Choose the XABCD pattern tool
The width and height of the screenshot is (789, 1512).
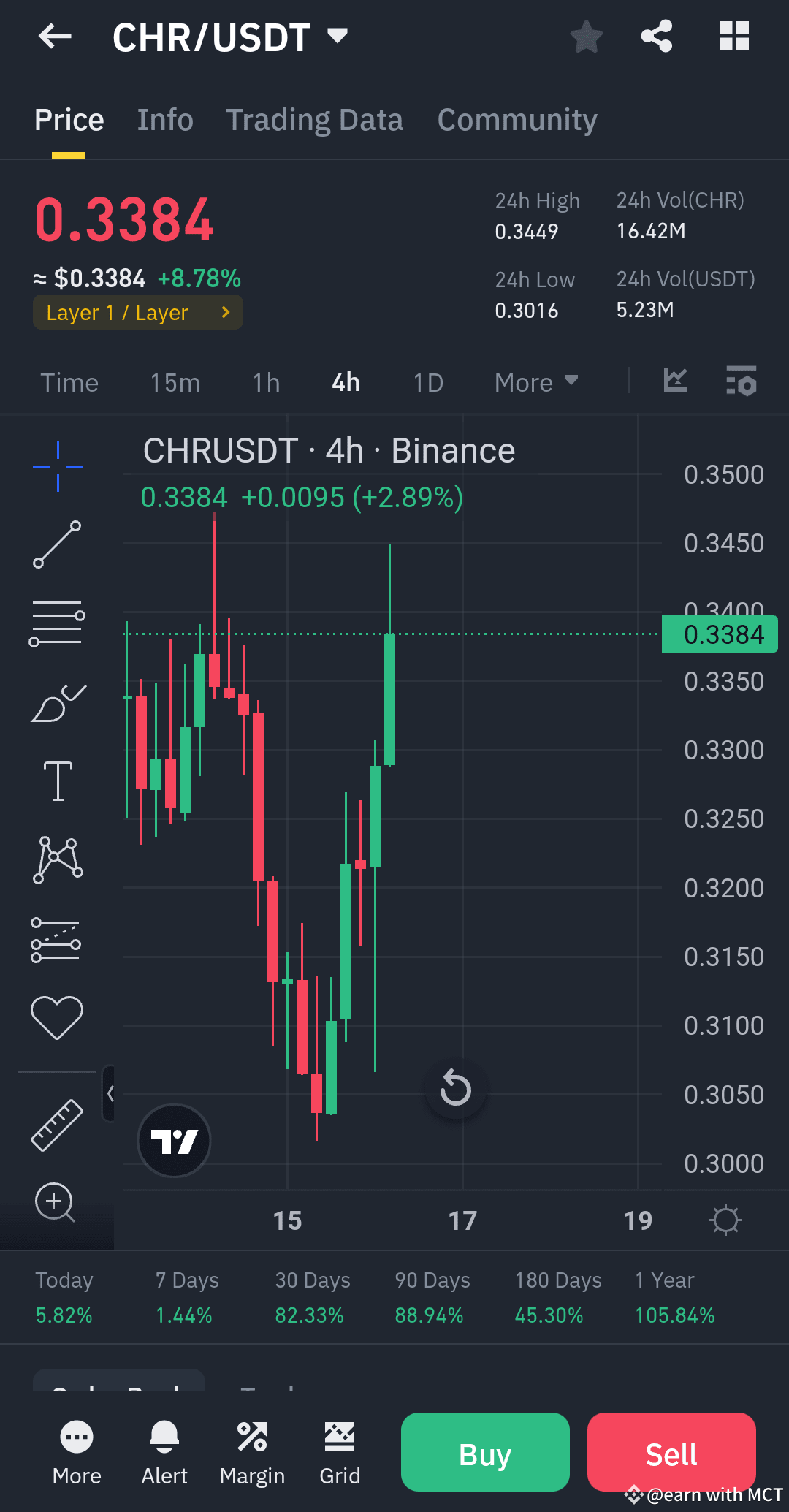tap(58, 859)
